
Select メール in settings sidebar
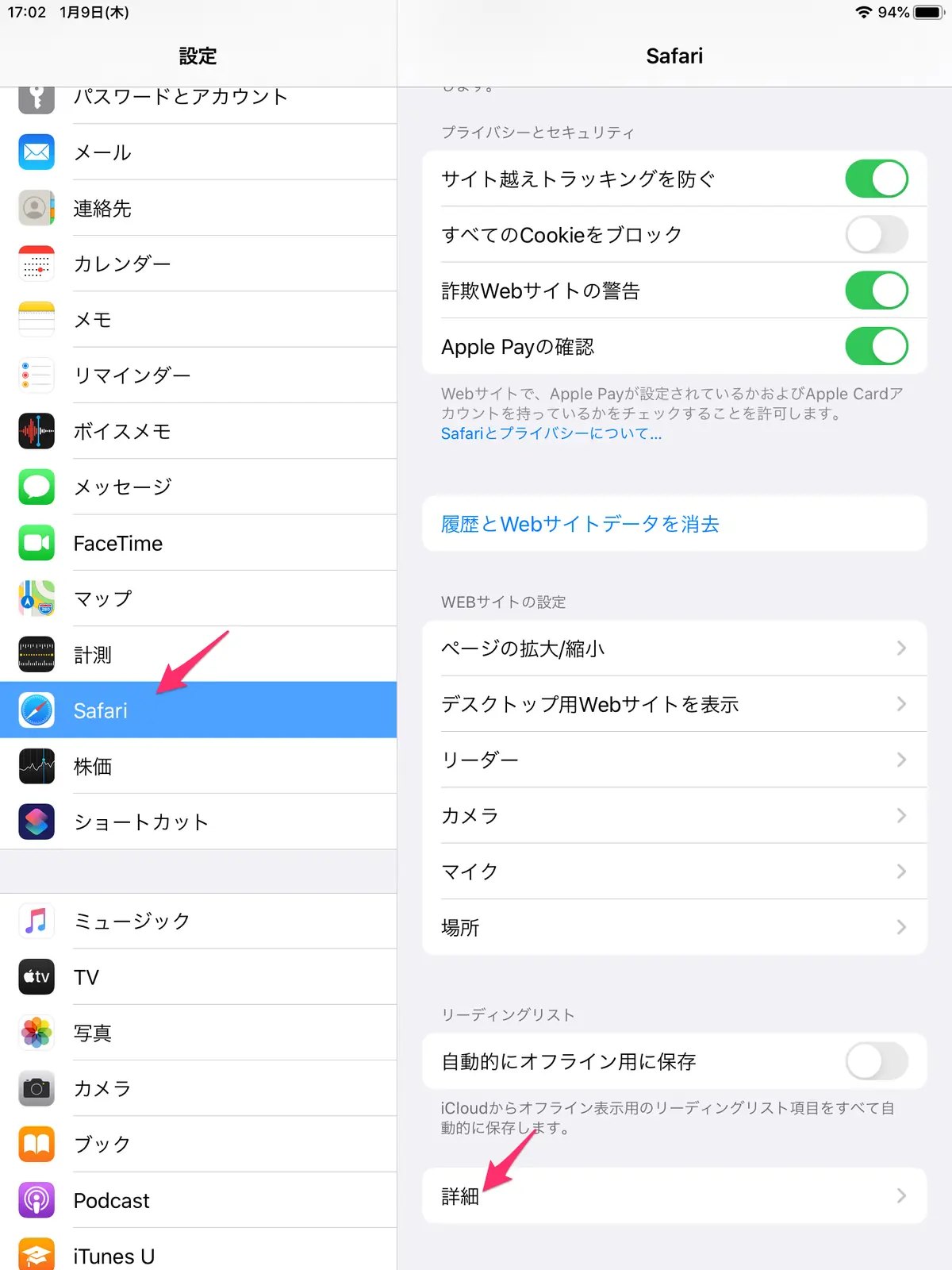tap(198, 152)
